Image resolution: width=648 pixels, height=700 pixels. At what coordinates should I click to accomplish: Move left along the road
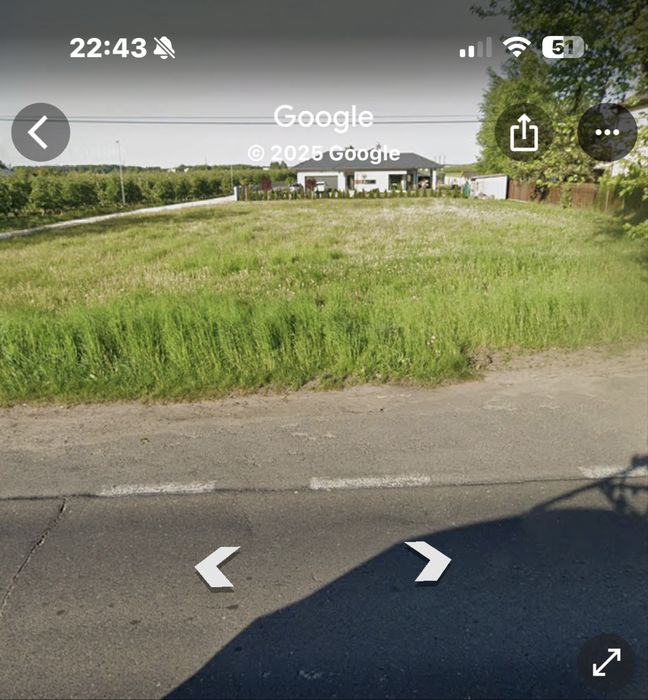[217, 566]
